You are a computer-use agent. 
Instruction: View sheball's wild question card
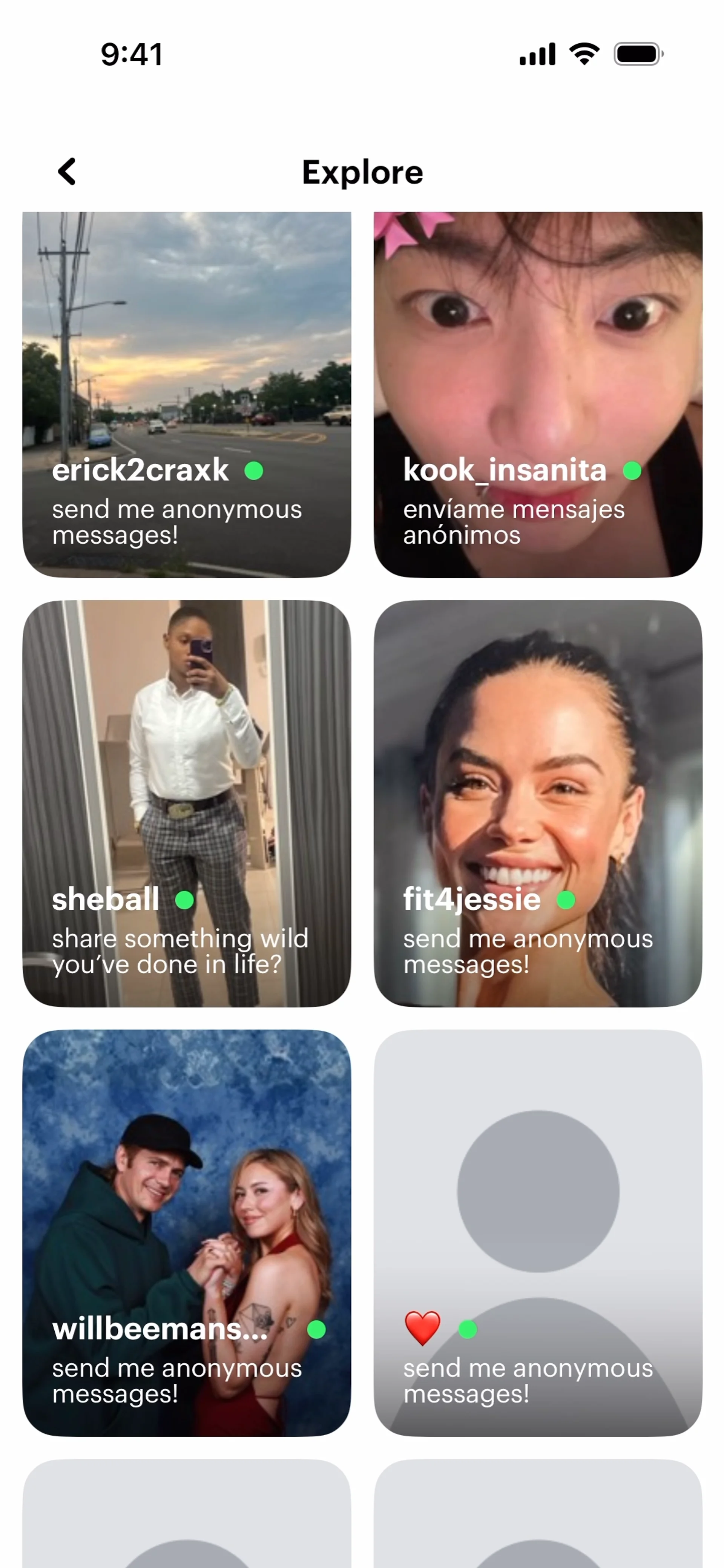[186, 803]
